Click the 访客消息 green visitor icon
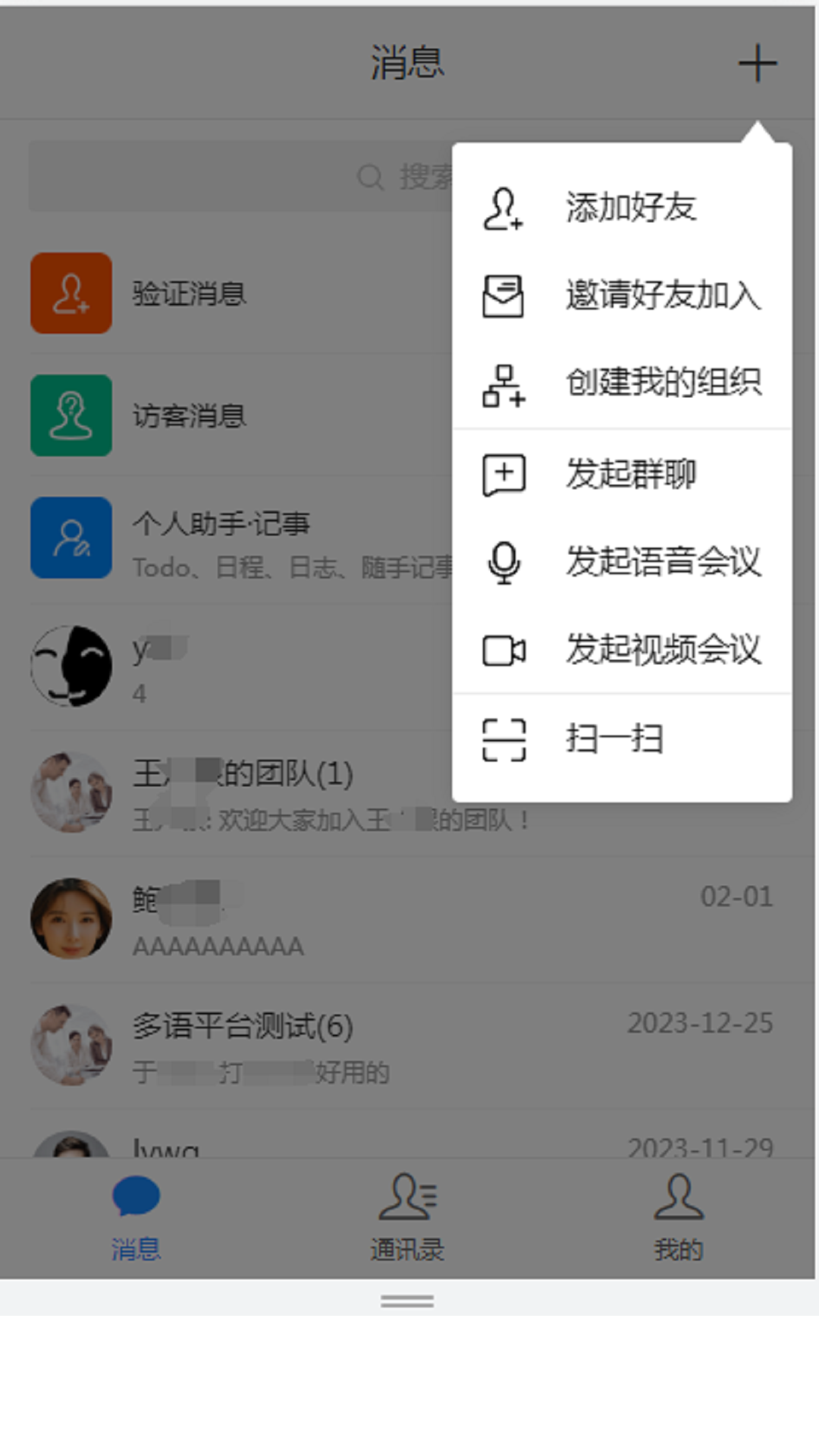This screenshot has height=1456, width=819. [71, 416]
